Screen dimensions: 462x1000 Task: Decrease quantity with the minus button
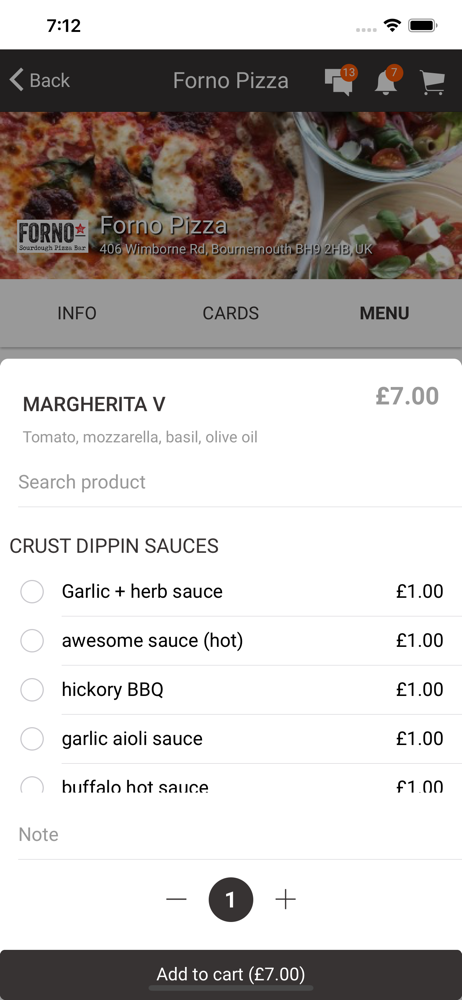176,899
